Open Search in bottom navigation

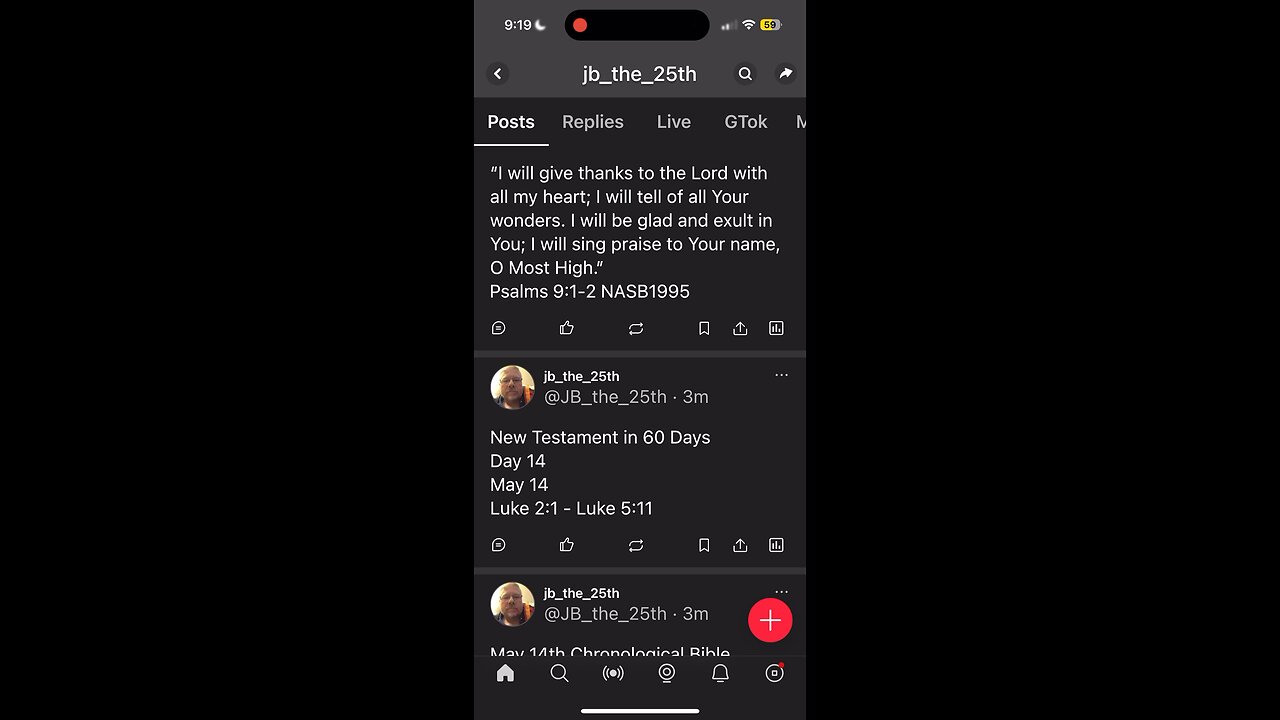click(559, 674)
